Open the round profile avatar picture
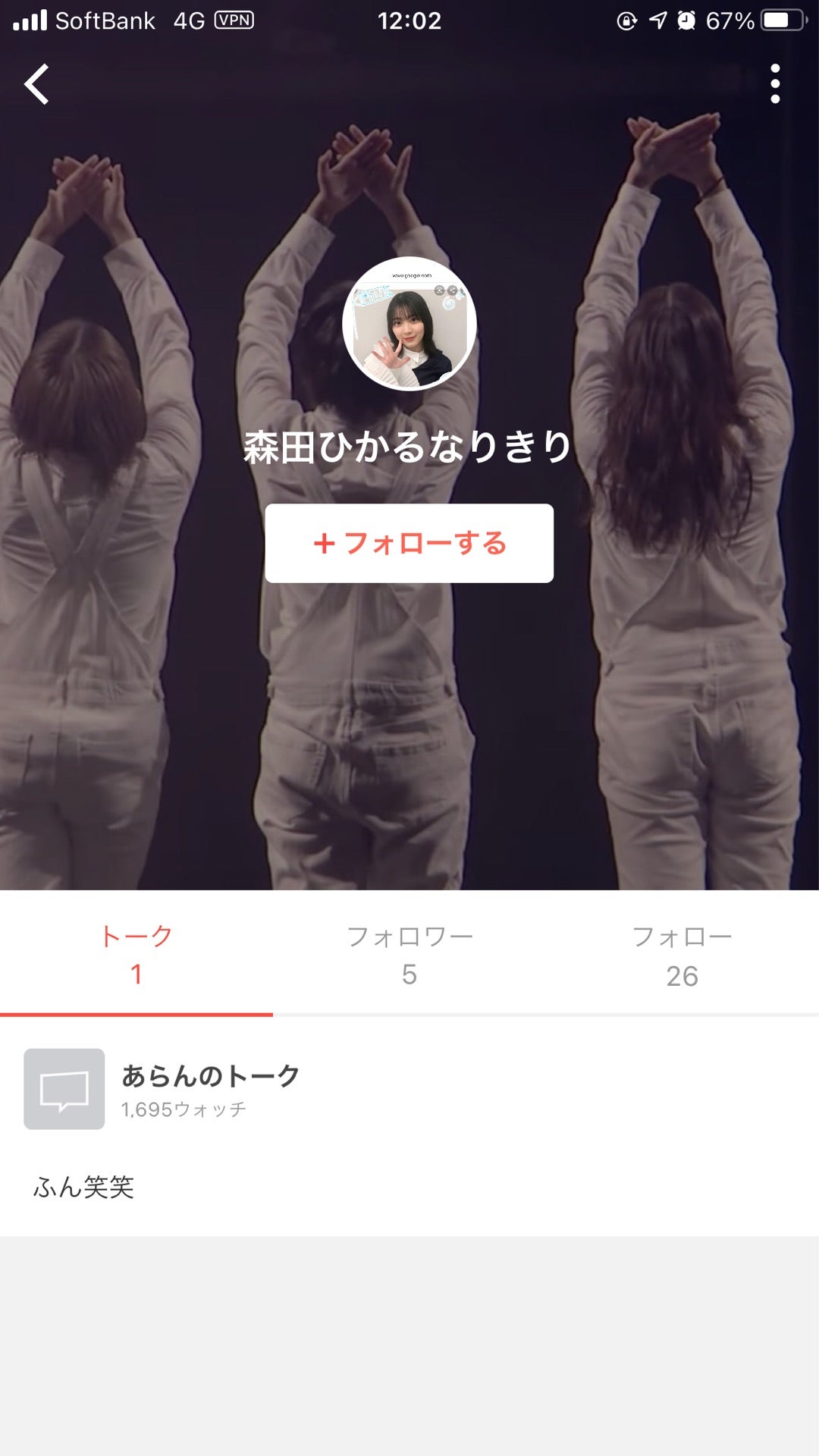The image size is (819, 1456). (409, 324)
